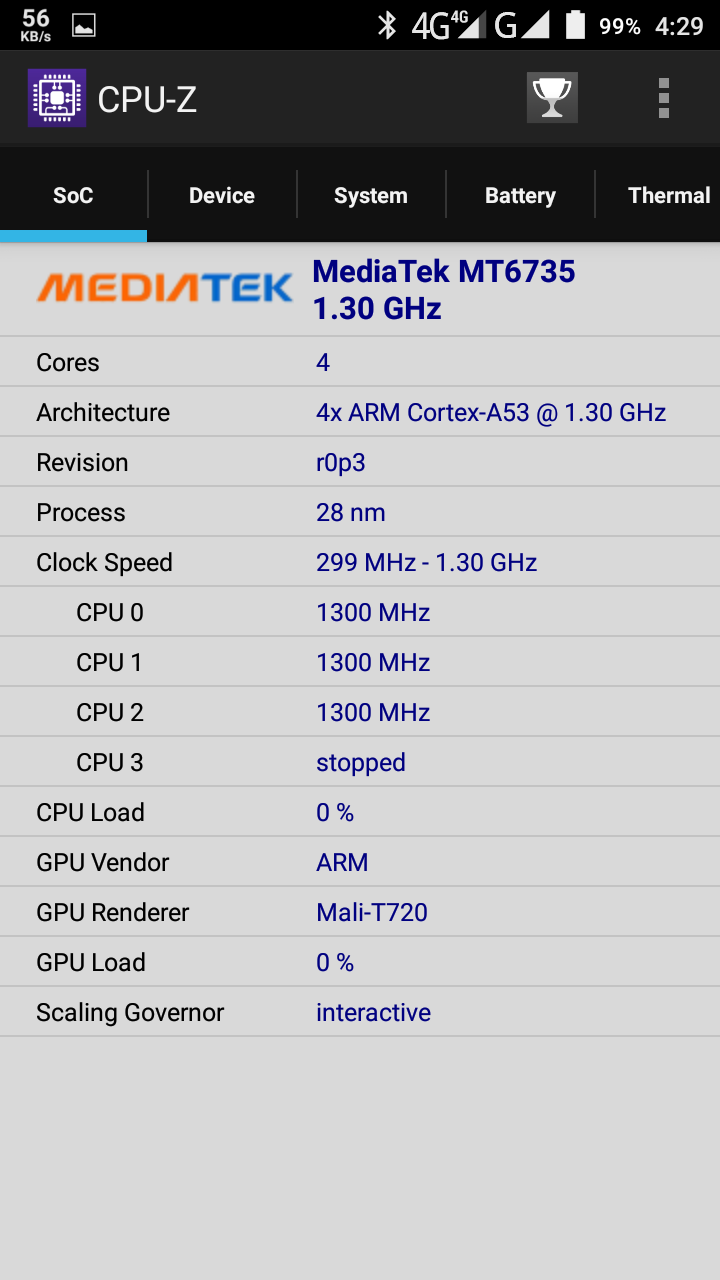
Task: Switch to the Battery tab
Action: 520,195
